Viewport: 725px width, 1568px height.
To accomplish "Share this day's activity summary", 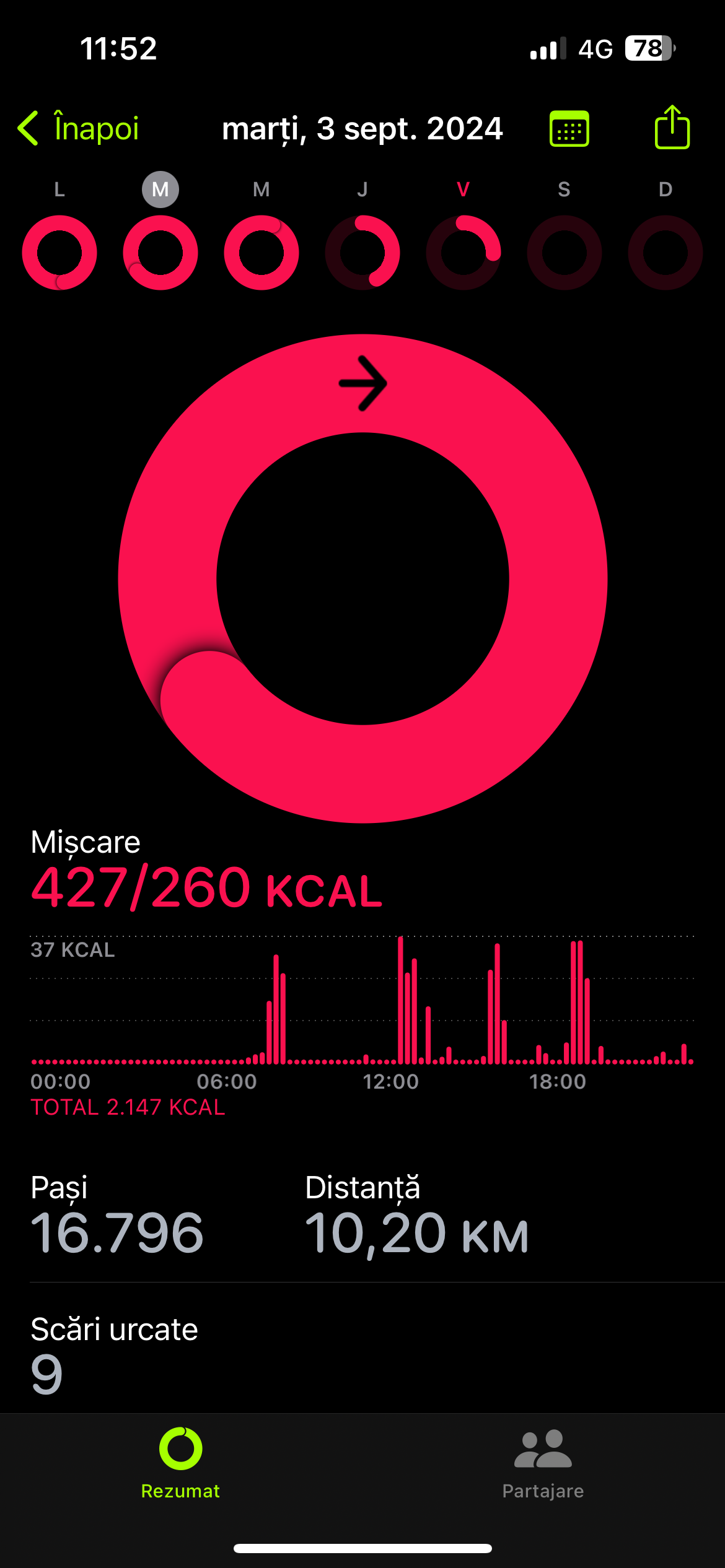I will (672, 128).
